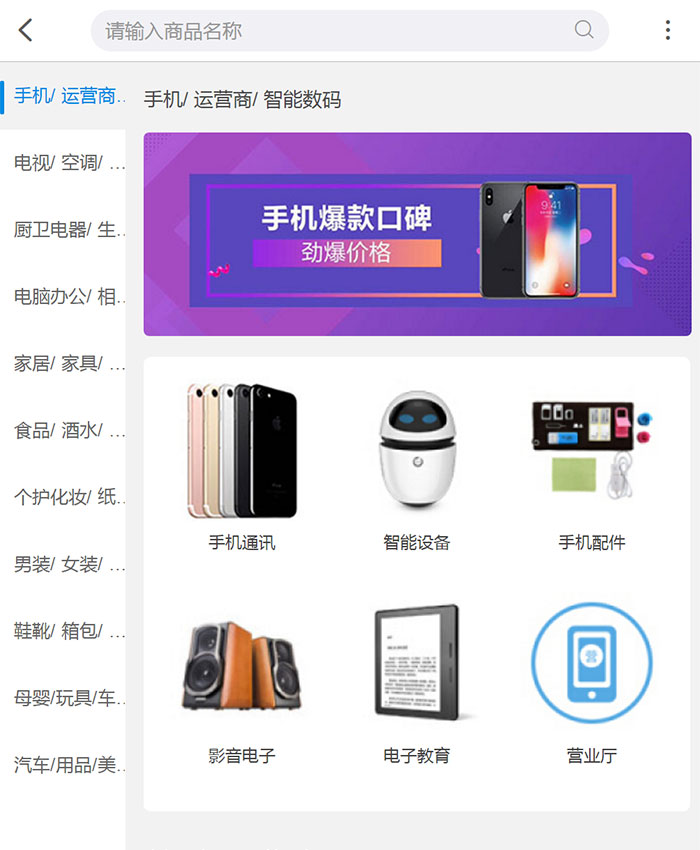
Task: Open the 营业厅 subcategory
Action: (x=591, y=680)
